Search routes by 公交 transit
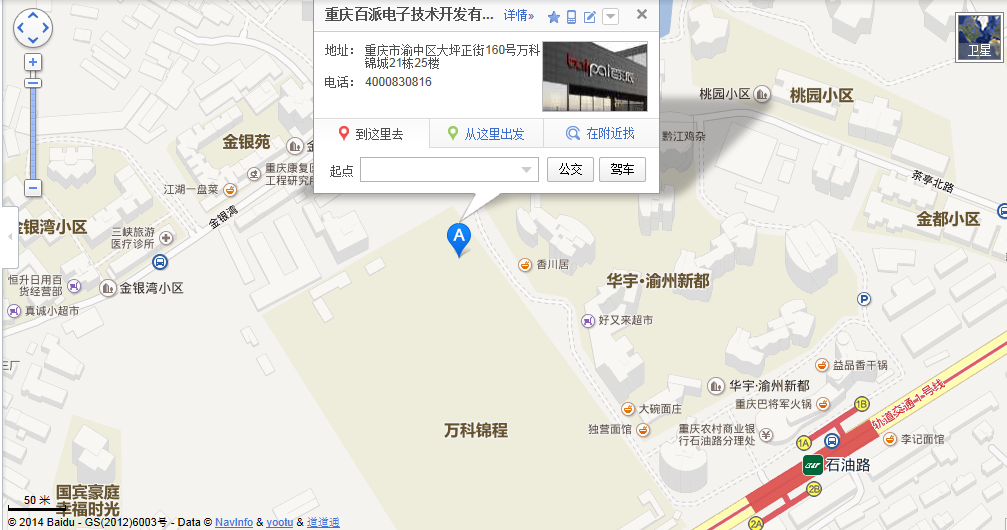Viewport: 1007px width, 530px height. 570,170
